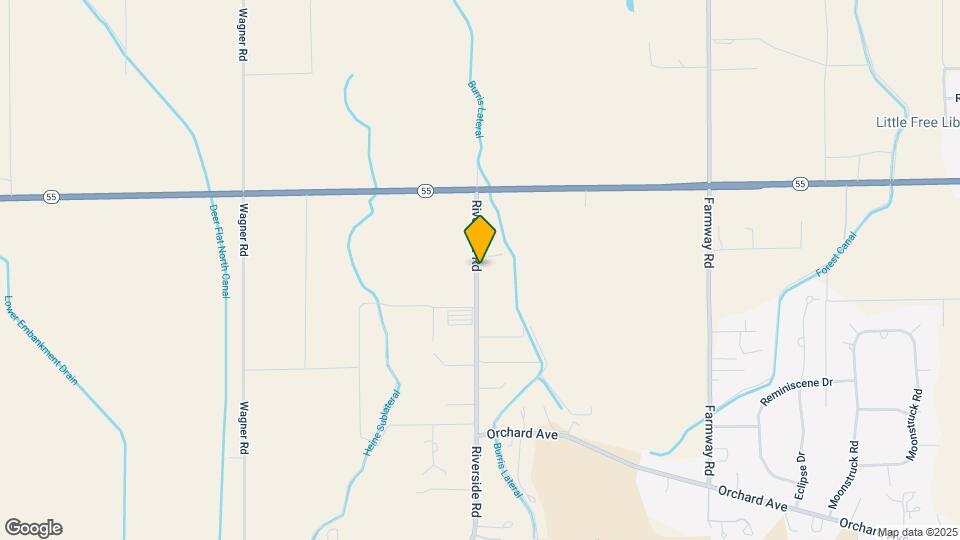Tap the orange location marker on Riverside Rd

click(x=480, y=238)
